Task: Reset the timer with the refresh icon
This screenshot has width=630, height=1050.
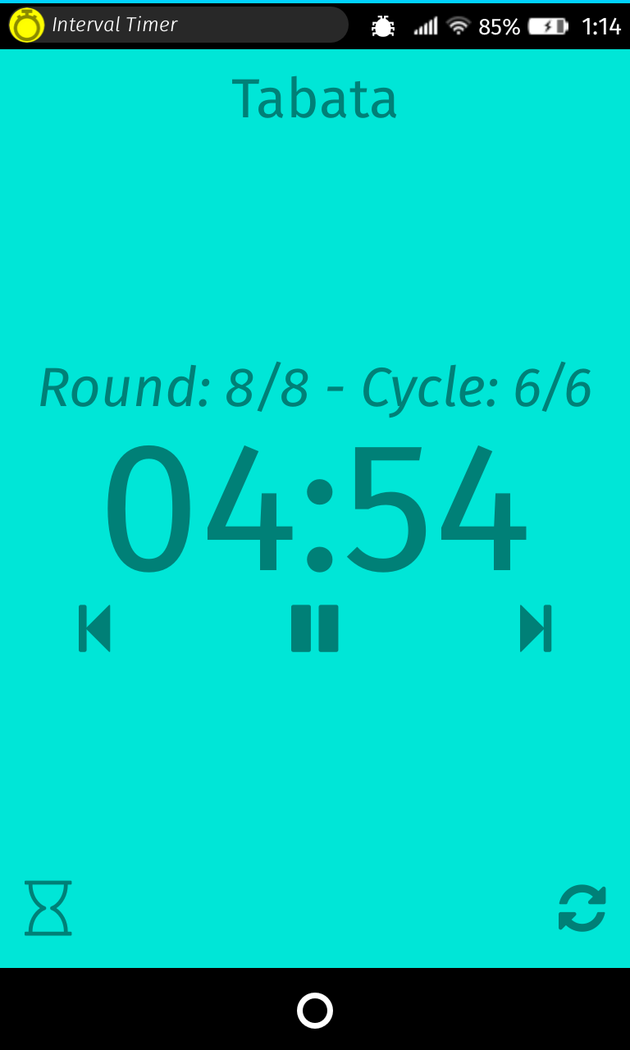Action: [582, 908]
